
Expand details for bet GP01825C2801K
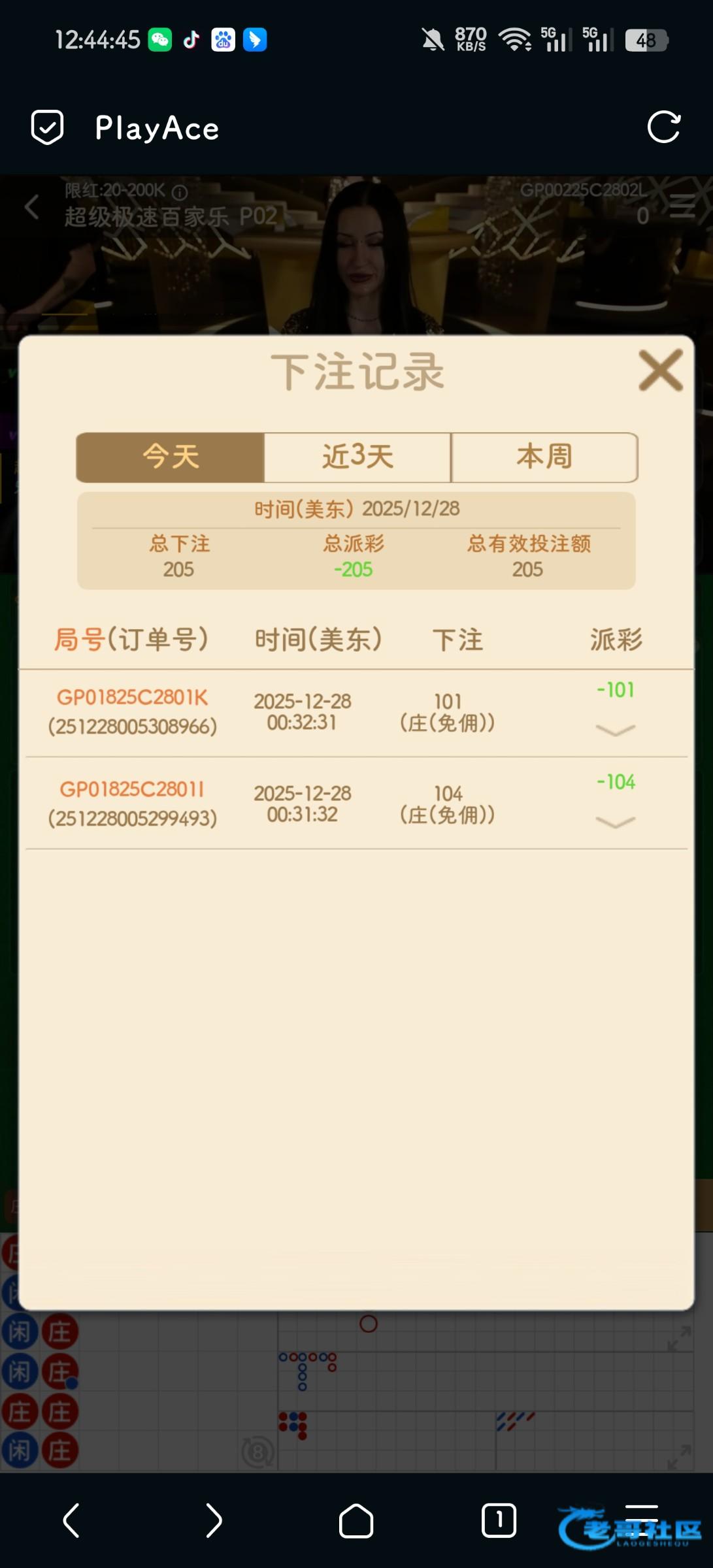click(x=615, y=730)
